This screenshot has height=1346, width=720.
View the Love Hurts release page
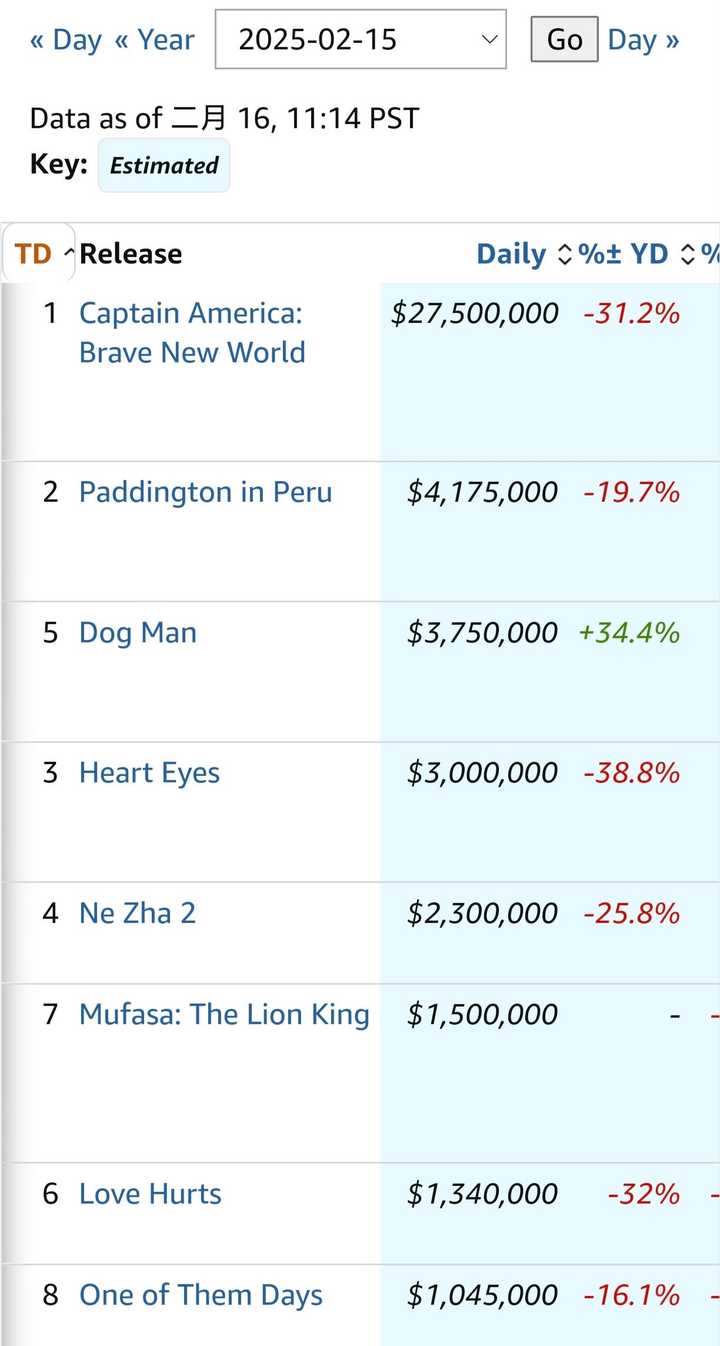click(150, 1194)
